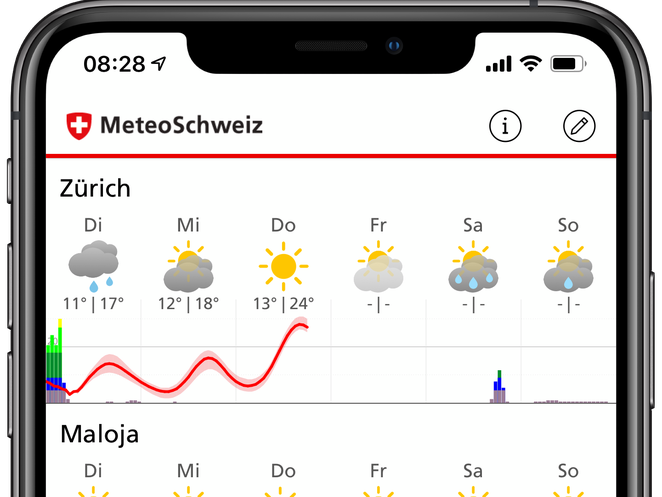
Task: Open the Maloja forecast card
Action: pos(99,434)
